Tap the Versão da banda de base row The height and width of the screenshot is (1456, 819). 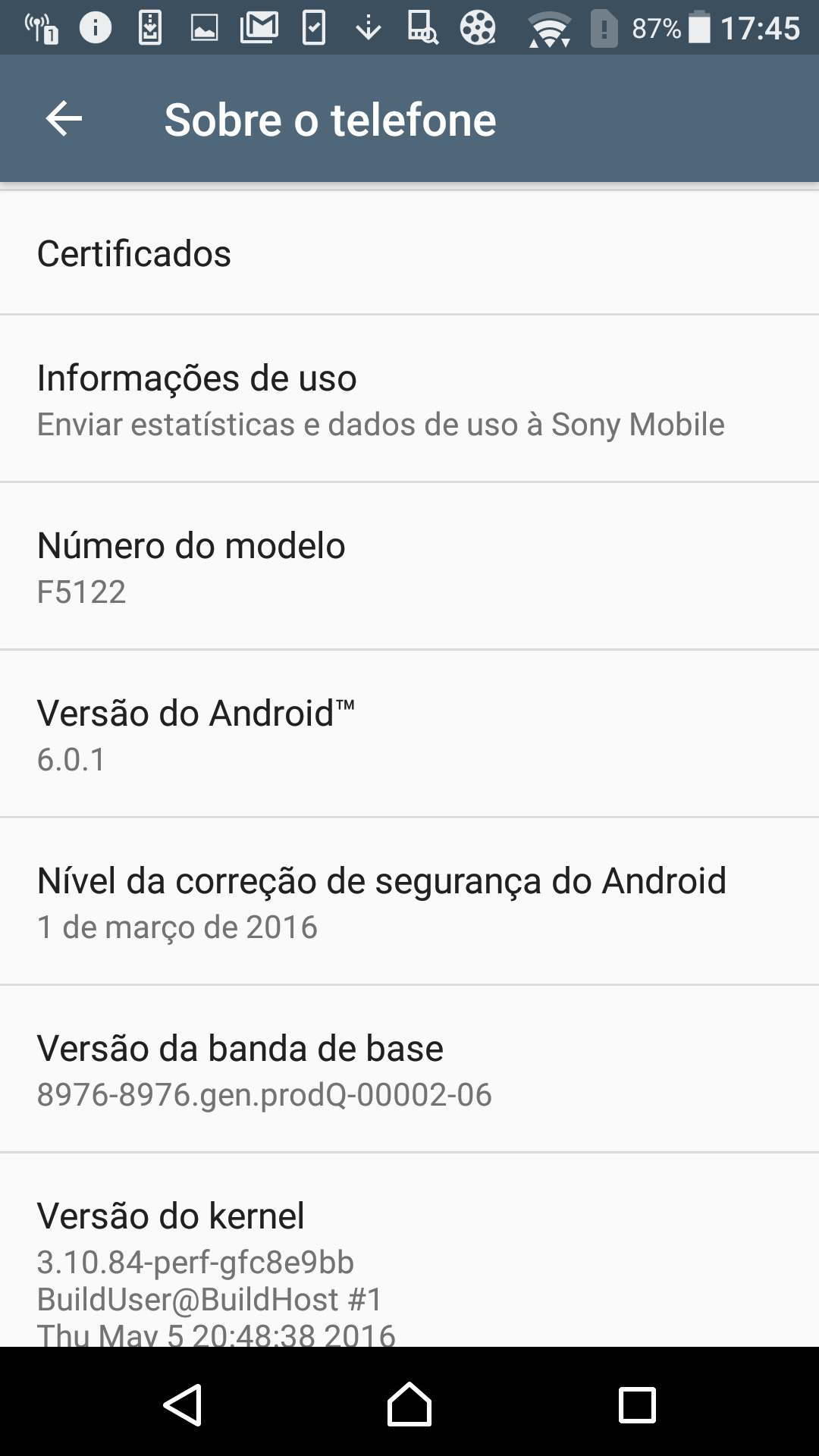pos(409,1069)
